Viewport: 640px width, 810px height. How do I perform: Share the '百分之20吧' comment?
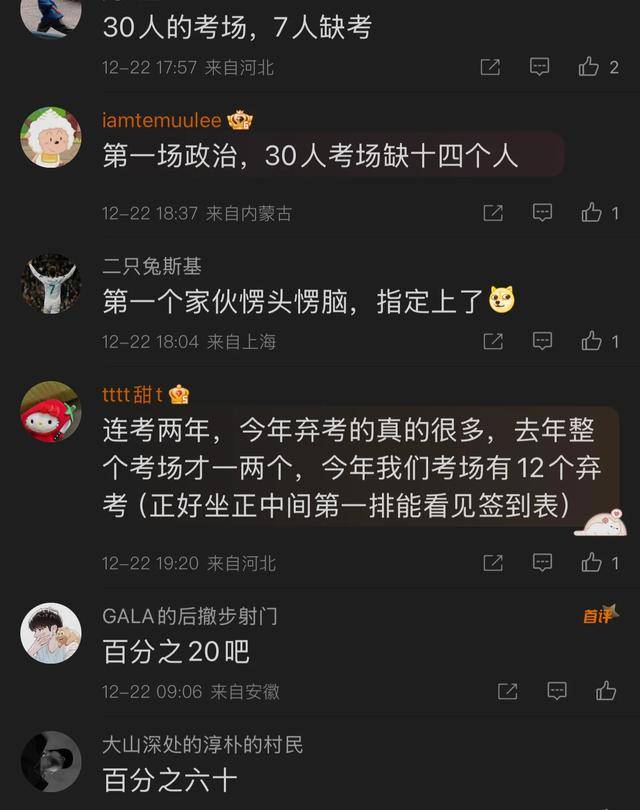[507, 691]
